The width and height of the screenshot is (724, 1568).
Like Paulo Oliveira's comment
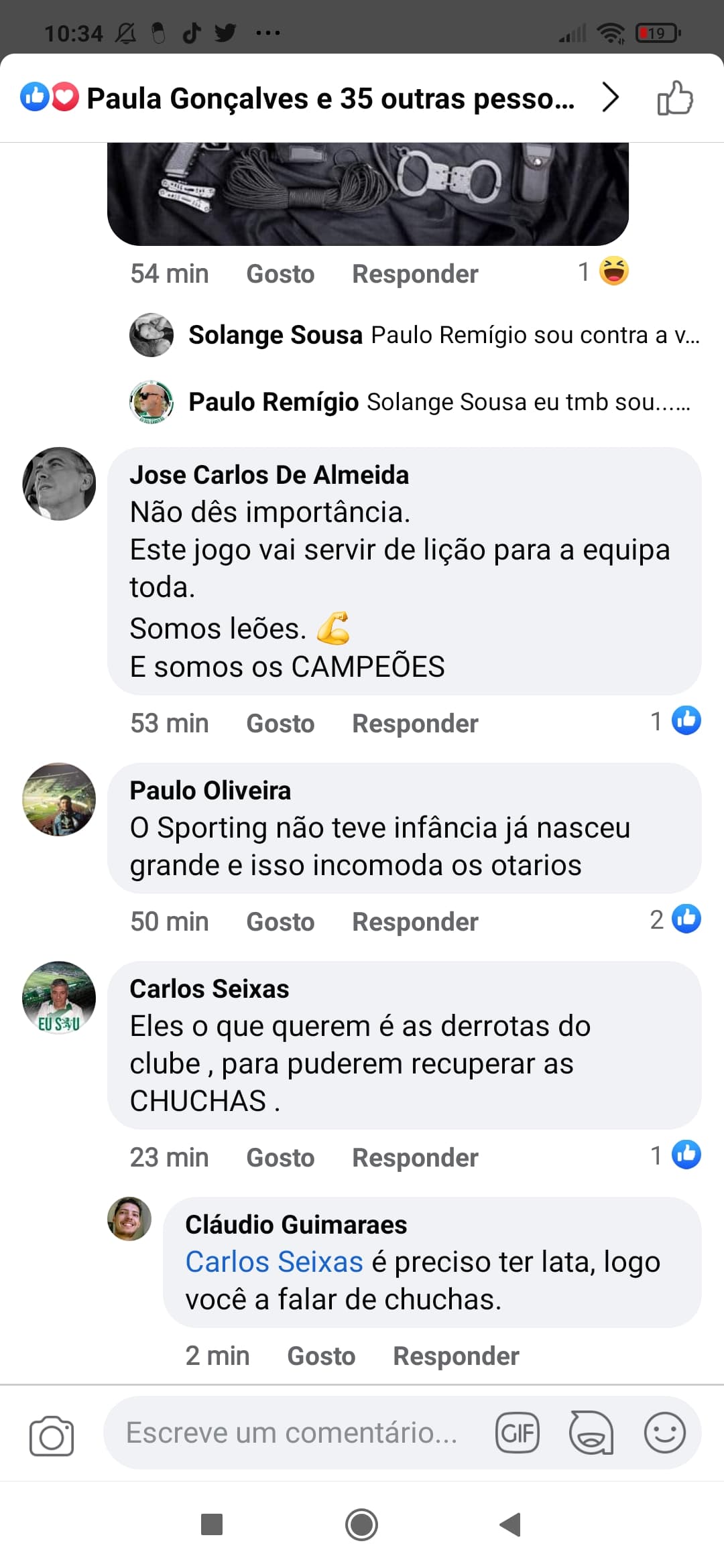pos(280,922)
